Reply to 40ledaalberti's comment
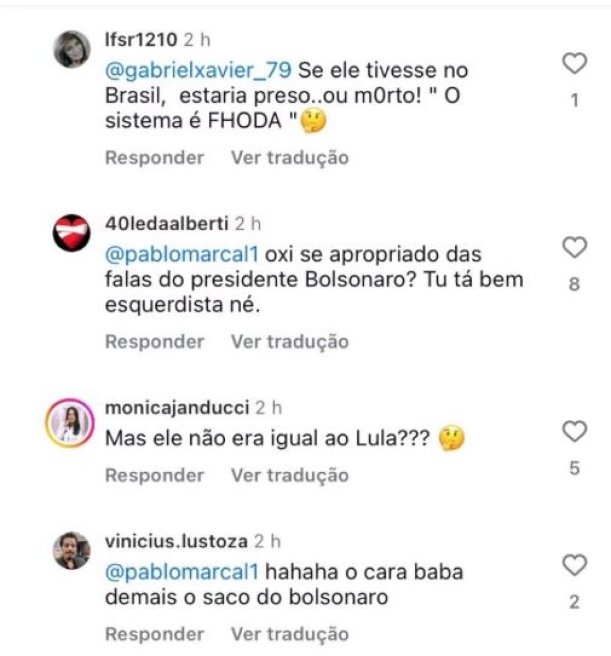Viewport: 611px width, 656px height. pos(154,342)
